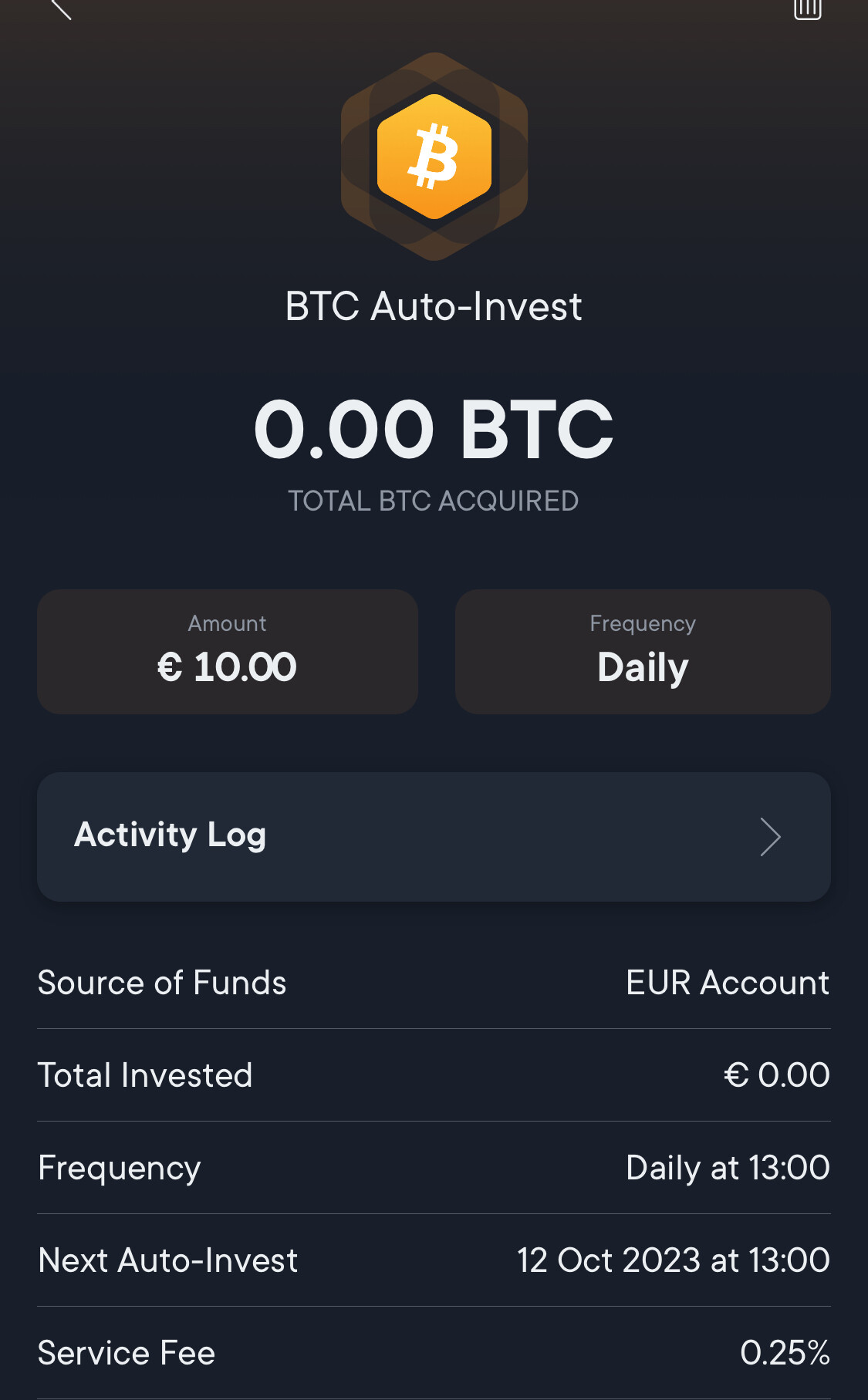The width and height of the screenshot is (868, 1400).
Task: Change the Daily Frequency card
Action: pyautogui.click(x=643, y=652)
